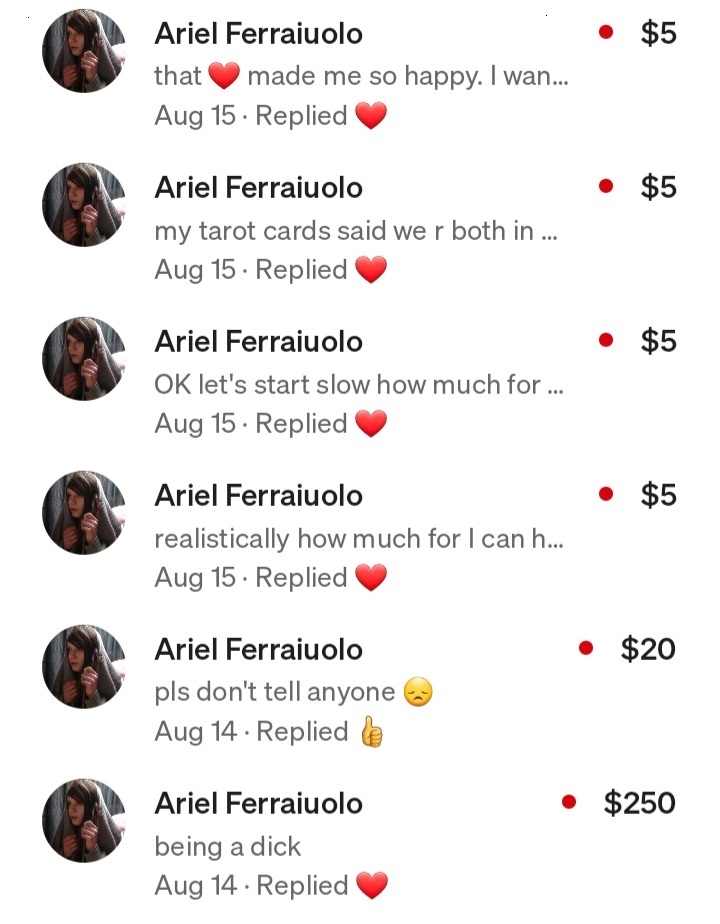Open the $20 "pls don't tell anyone" payment

(x=360, y=692)
